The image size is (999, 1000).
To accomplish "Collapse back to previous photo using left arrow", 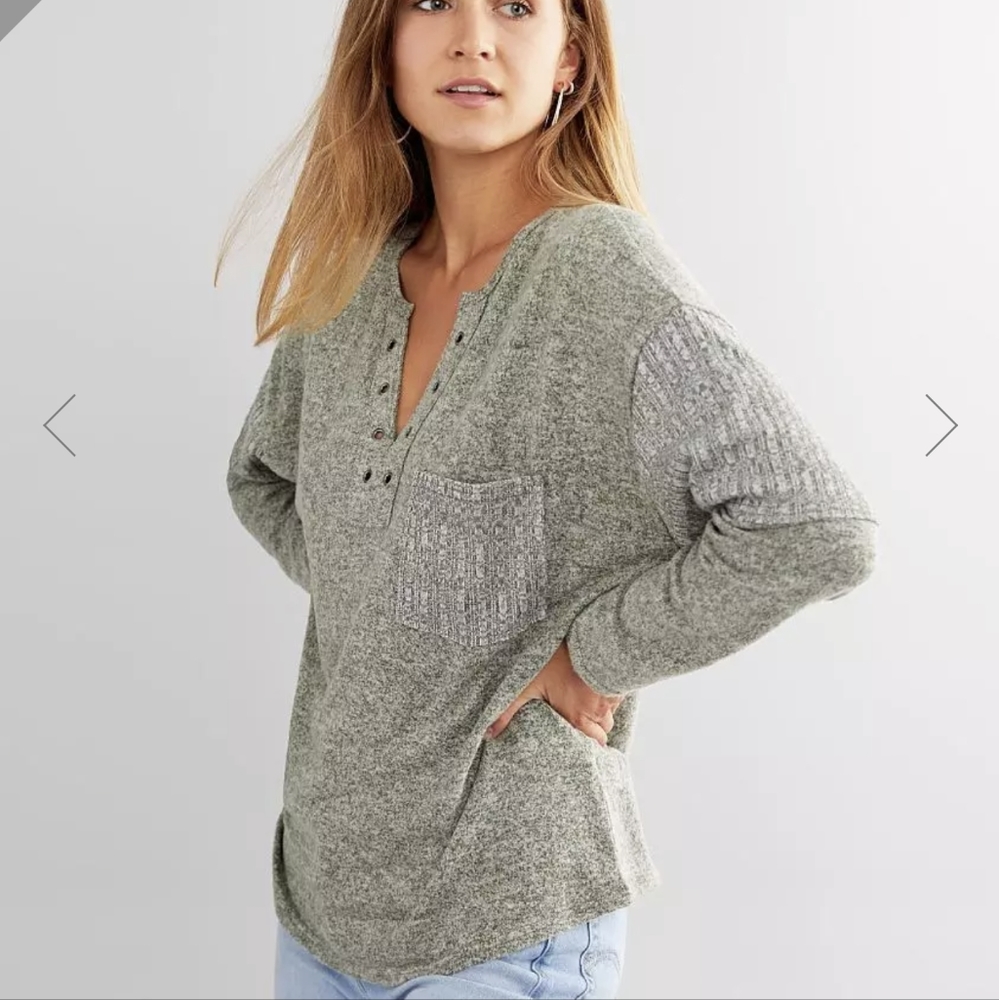I will 57,424.
